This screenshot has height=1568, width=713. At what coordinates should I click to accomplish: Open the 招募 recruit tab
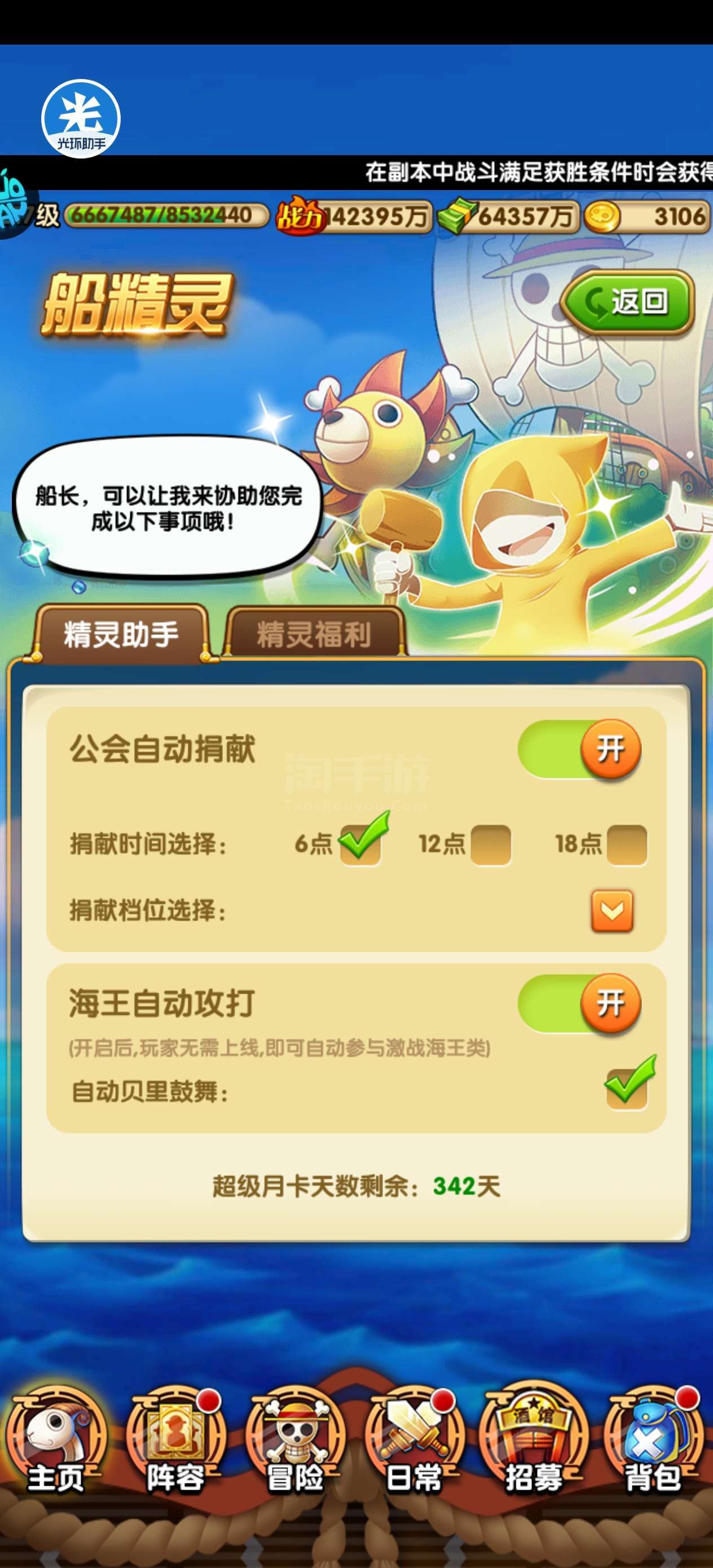coord(534,1445)
